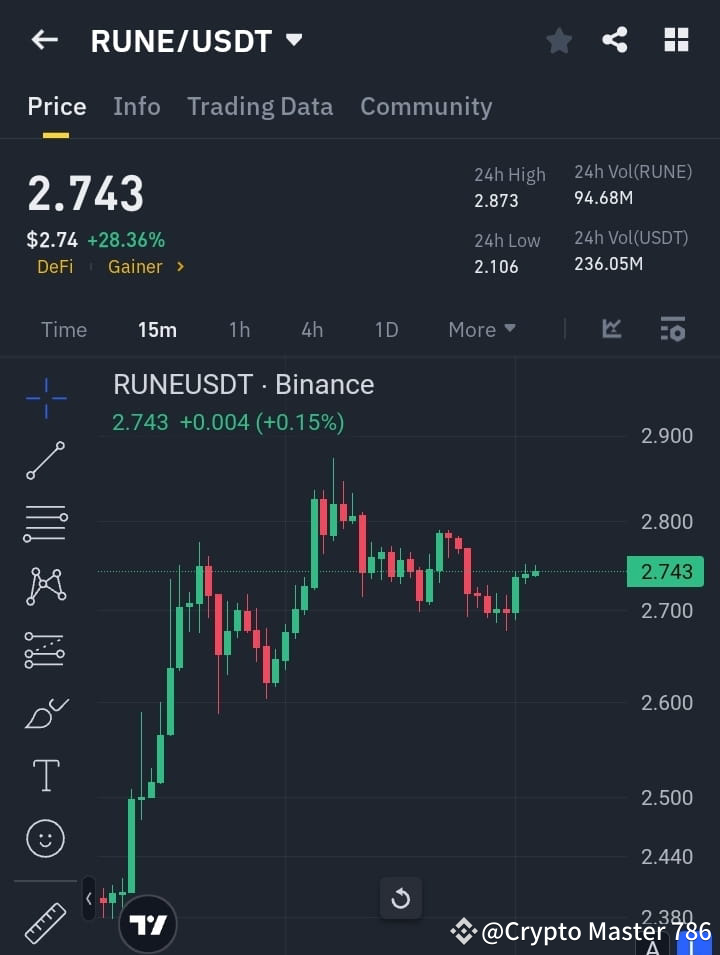Collapse the drawing toolbar with the chevron
The image size is (720, 955).
click(88, 898)
